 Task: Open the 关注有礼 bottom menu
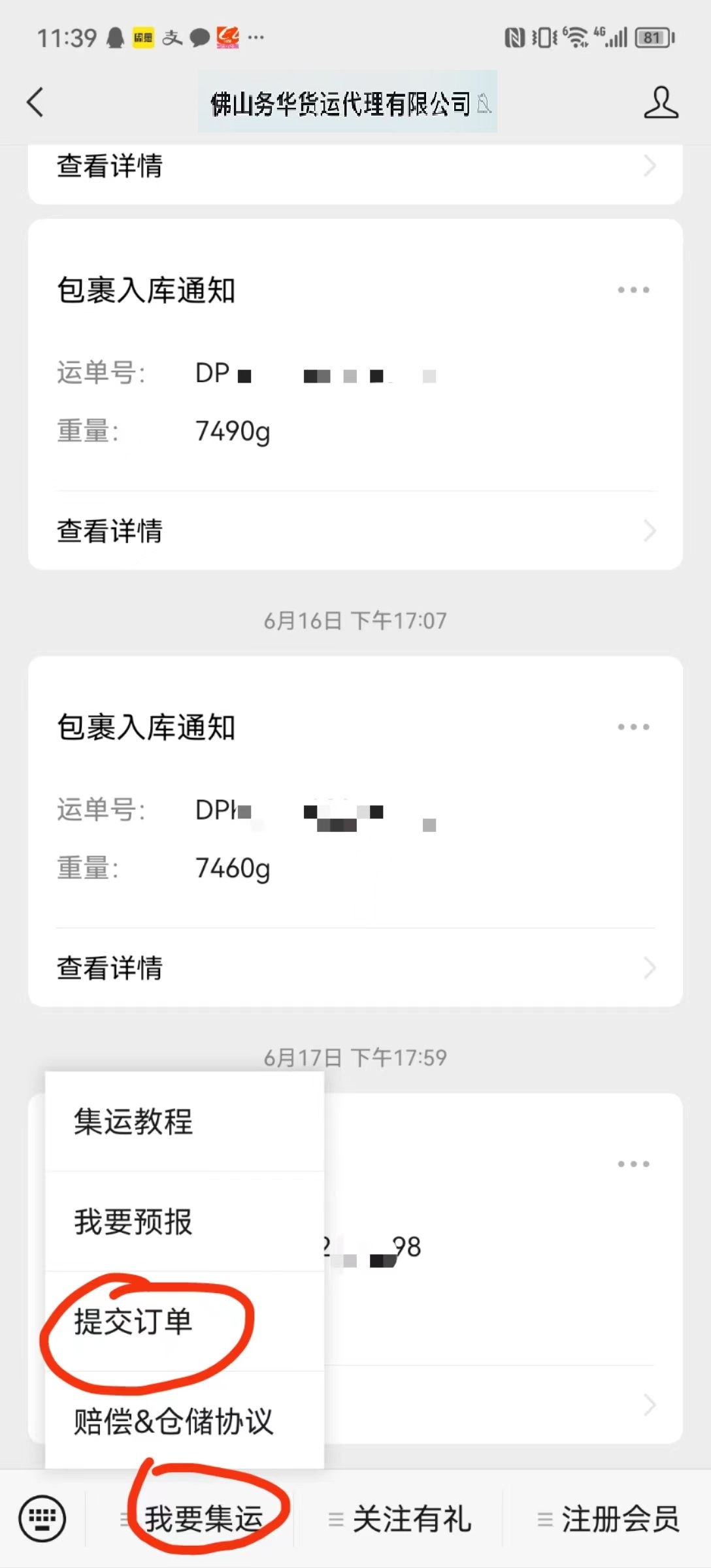click(411, 1518)
